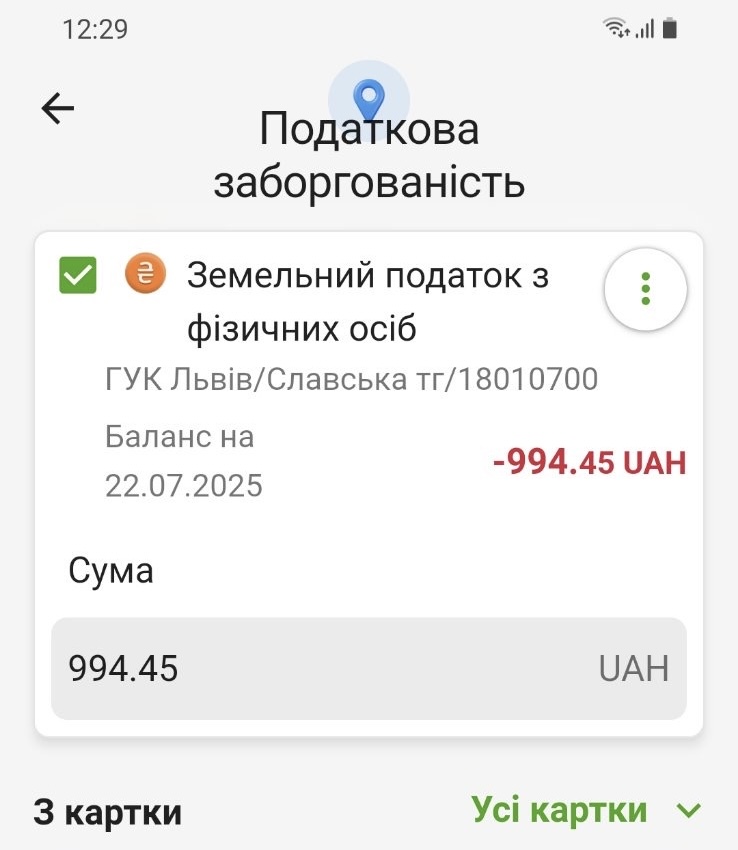Screen dimensions: 738x850
Task: Go back using the arrow icon
Action: pos(58,108)
